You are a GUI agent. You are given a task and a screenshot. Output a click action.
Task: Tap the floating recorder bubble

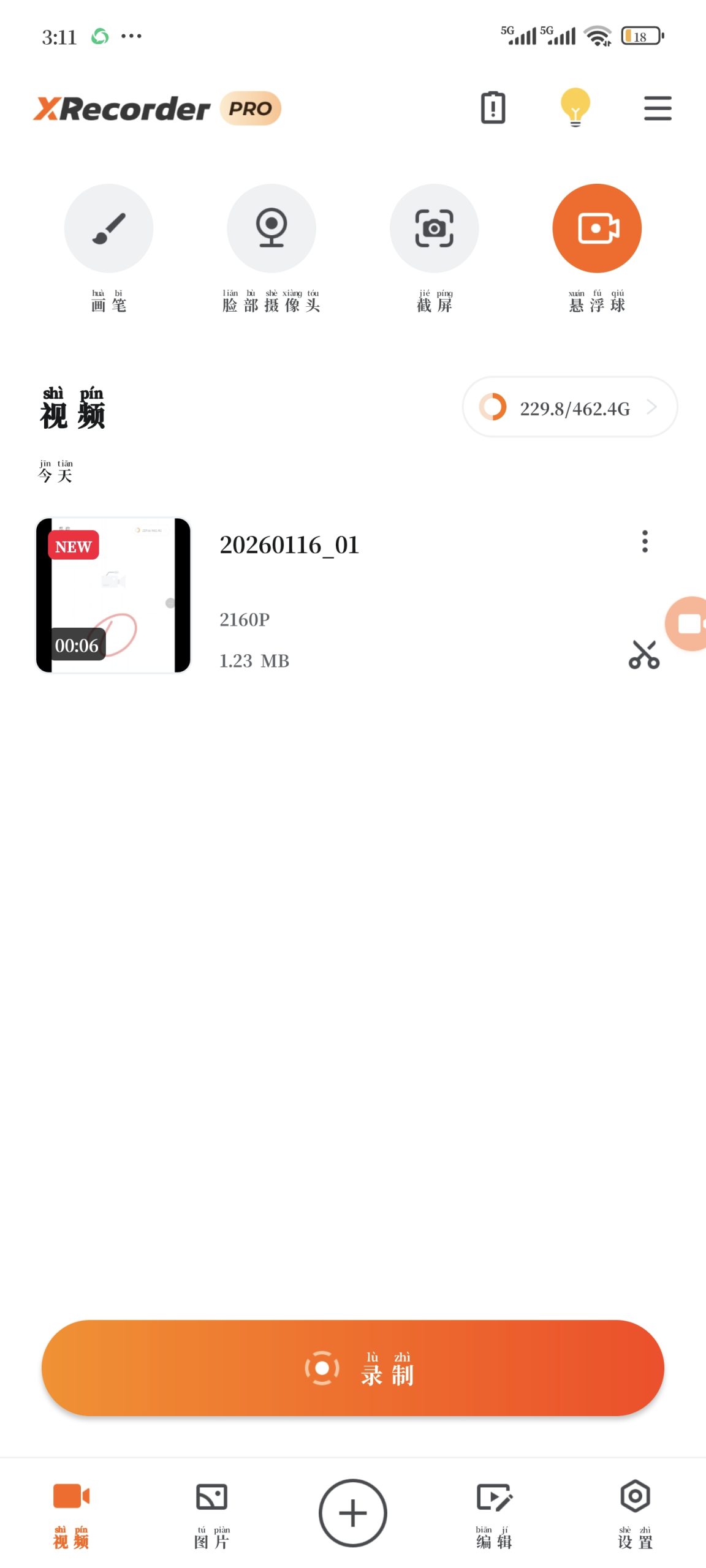[689, 624]
